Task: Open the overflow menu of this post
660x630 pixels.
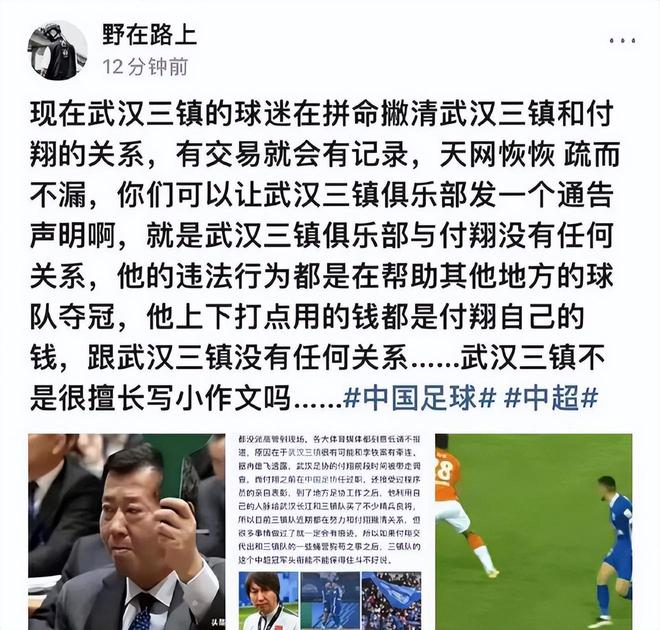Action: (620, 42)
